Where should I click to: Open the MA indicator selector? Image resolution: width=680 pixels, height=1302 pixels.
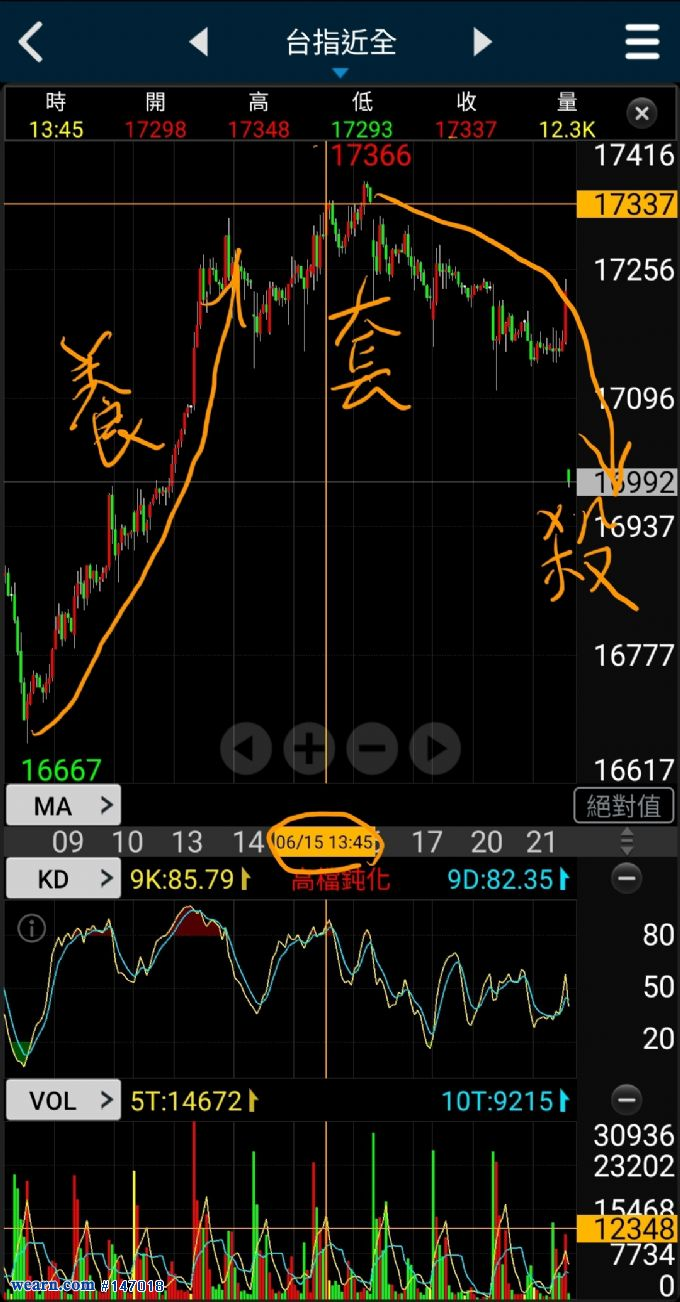[63, 805]
